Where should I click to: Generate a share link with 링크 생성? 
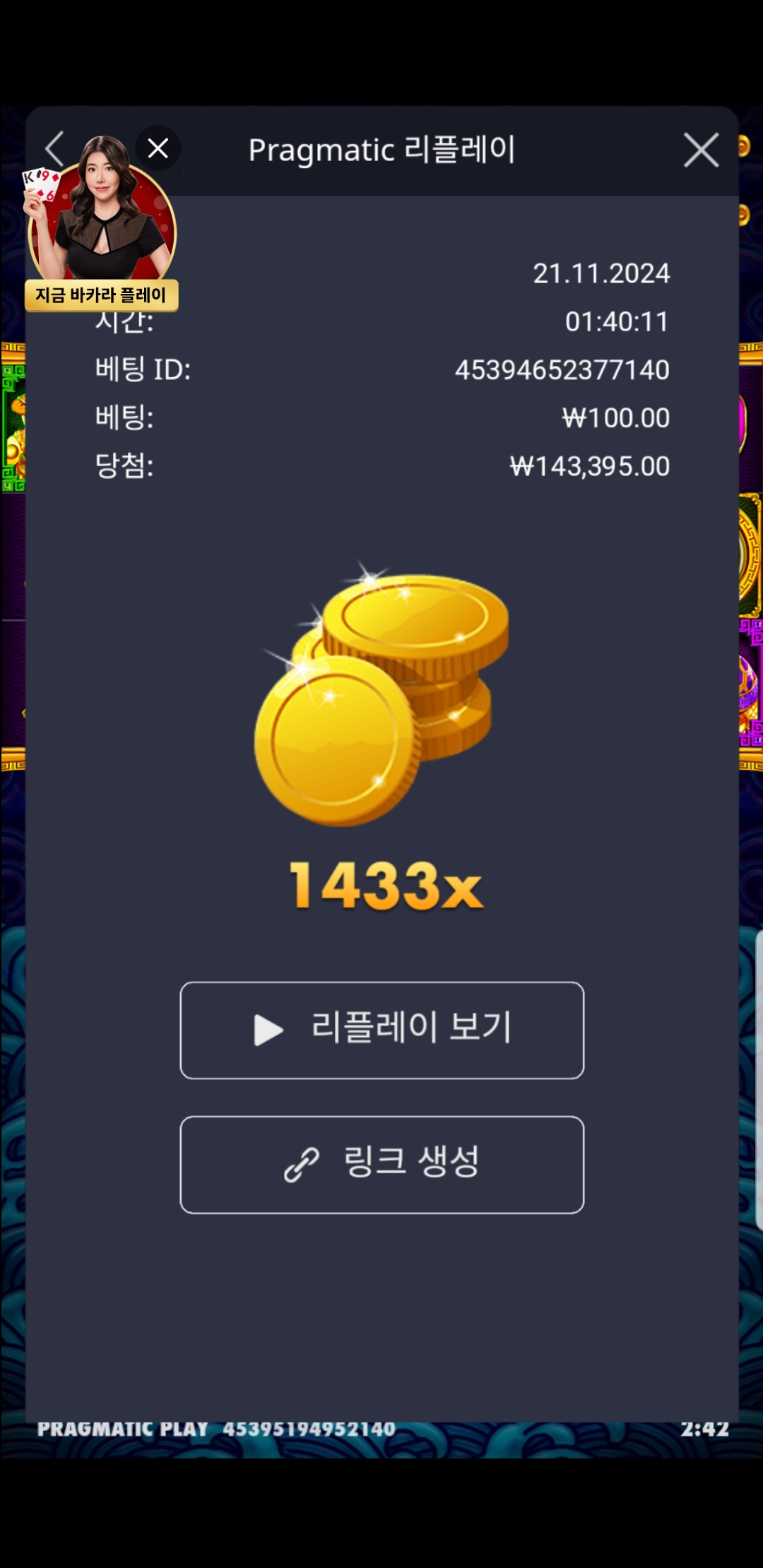[x=381, y=1164]
